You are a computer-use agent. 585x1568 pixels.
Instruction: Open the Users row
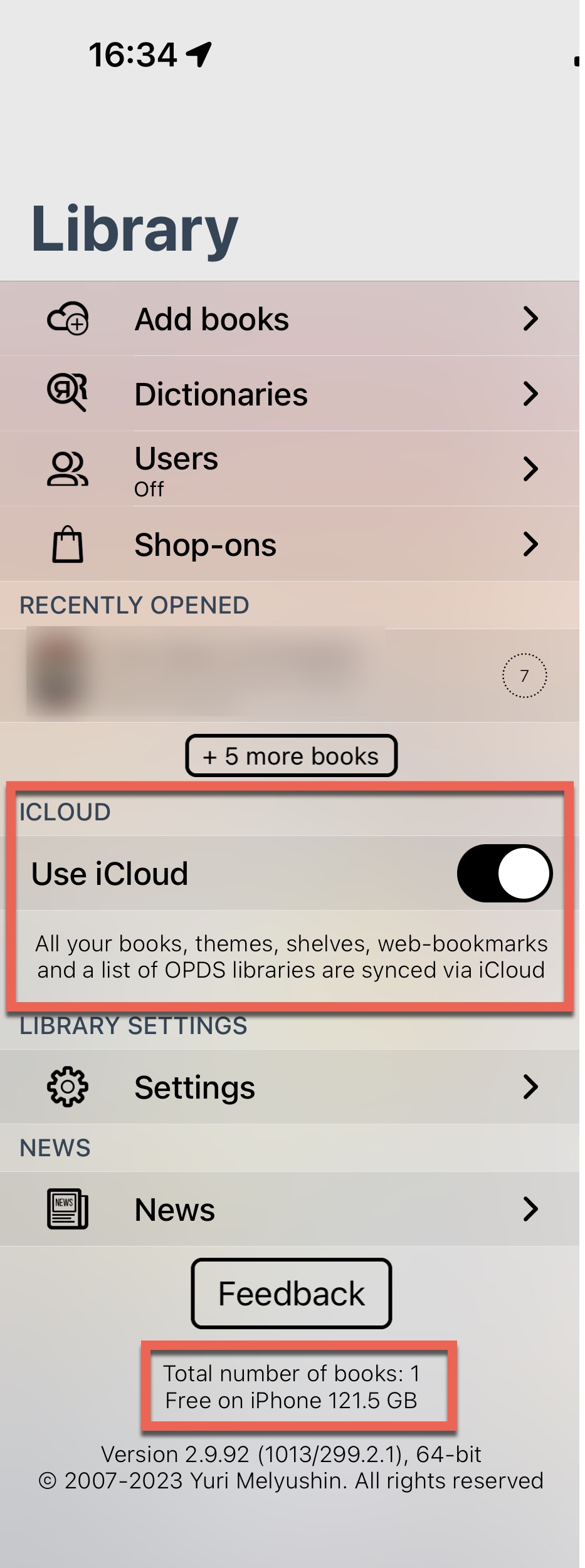point(290,469)
